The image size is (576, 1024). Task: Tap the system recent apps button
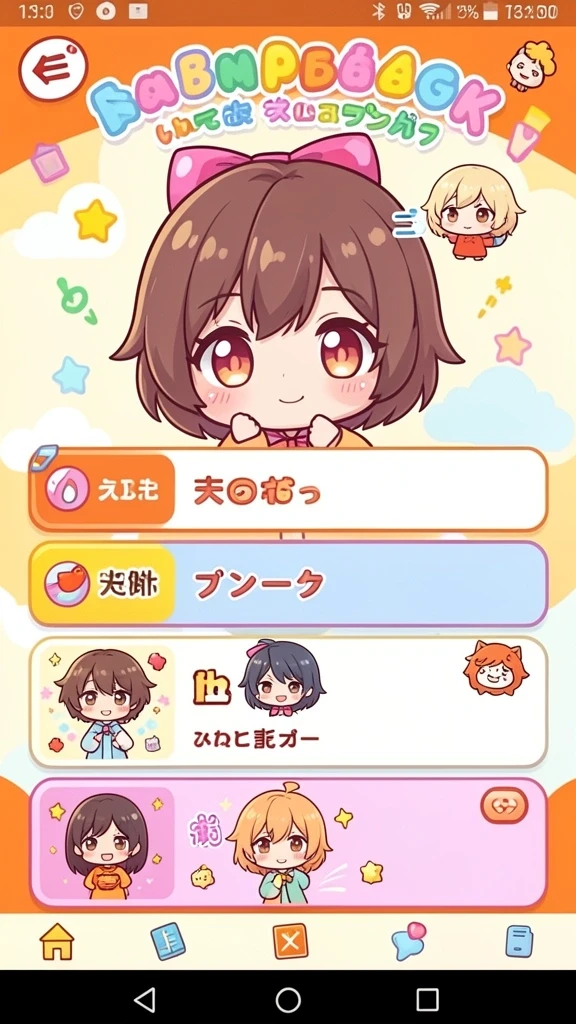coord(427,999)
